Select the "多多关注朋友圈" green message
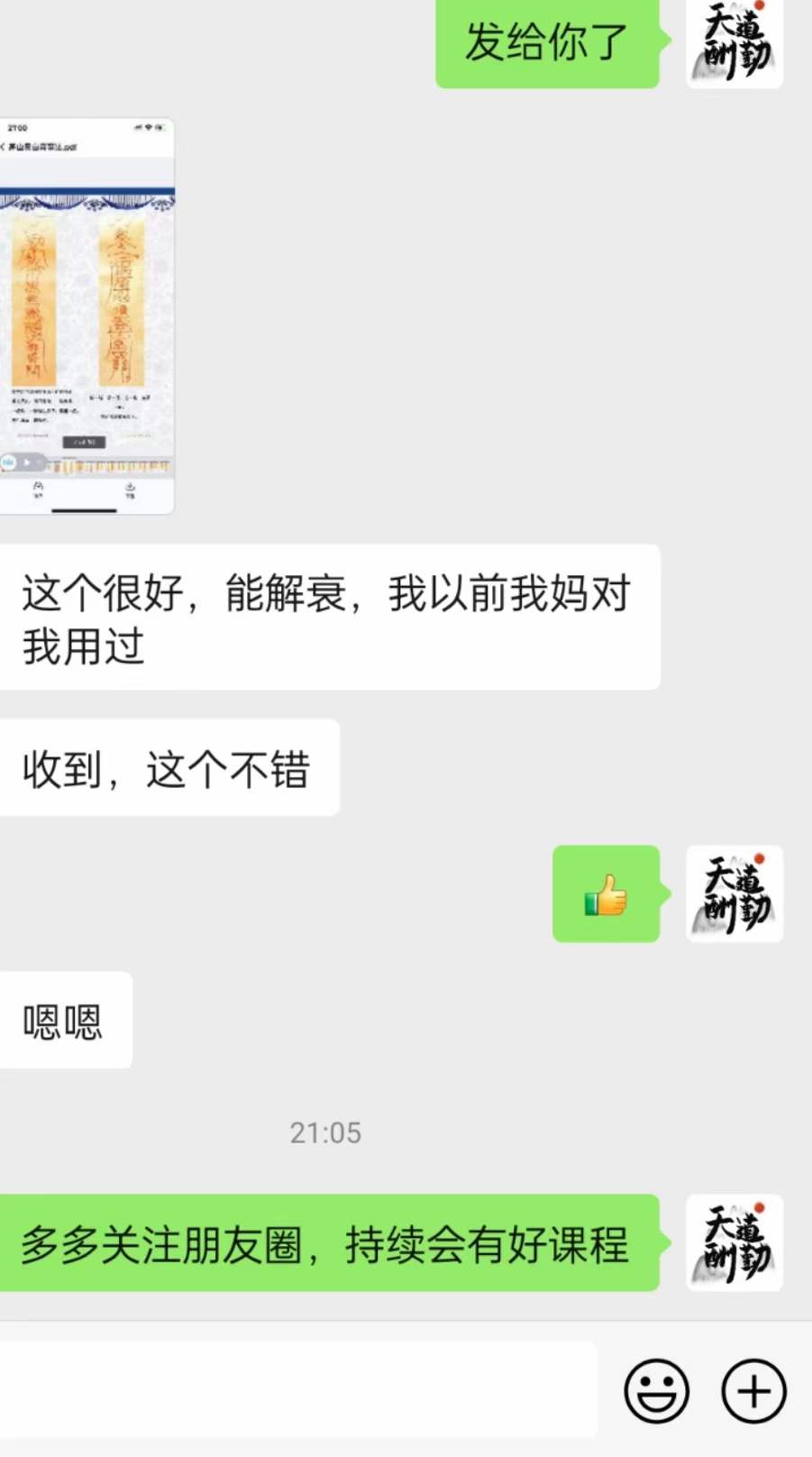This screenshot has height=1457, width=812. pyautogui.click(x=329, y=1243)
